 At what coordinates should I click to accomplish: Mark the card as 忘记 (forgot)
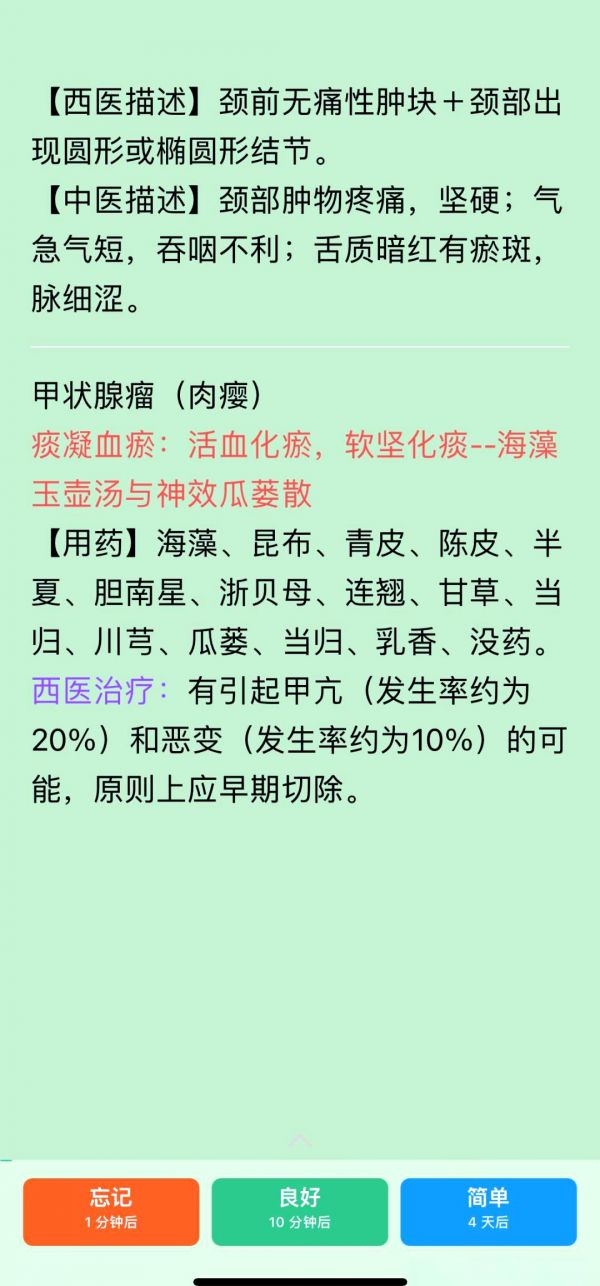pos(111,1211)
